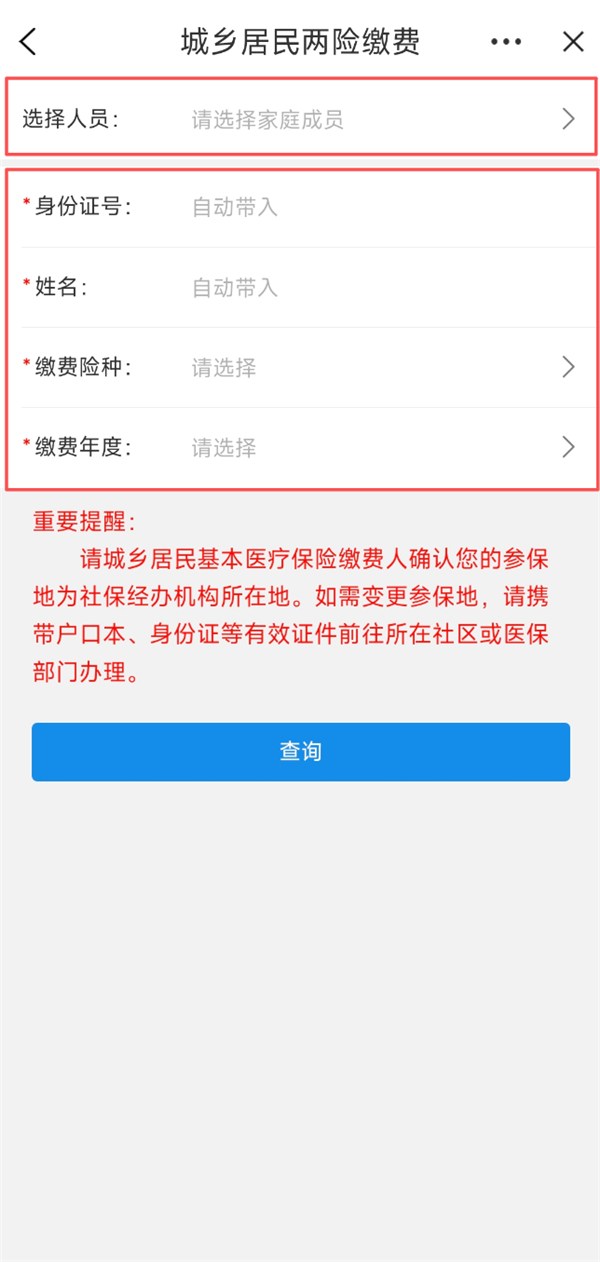Tap the blue 查询 button
This screenshot has height=1262, width=600.
point(300,752)
